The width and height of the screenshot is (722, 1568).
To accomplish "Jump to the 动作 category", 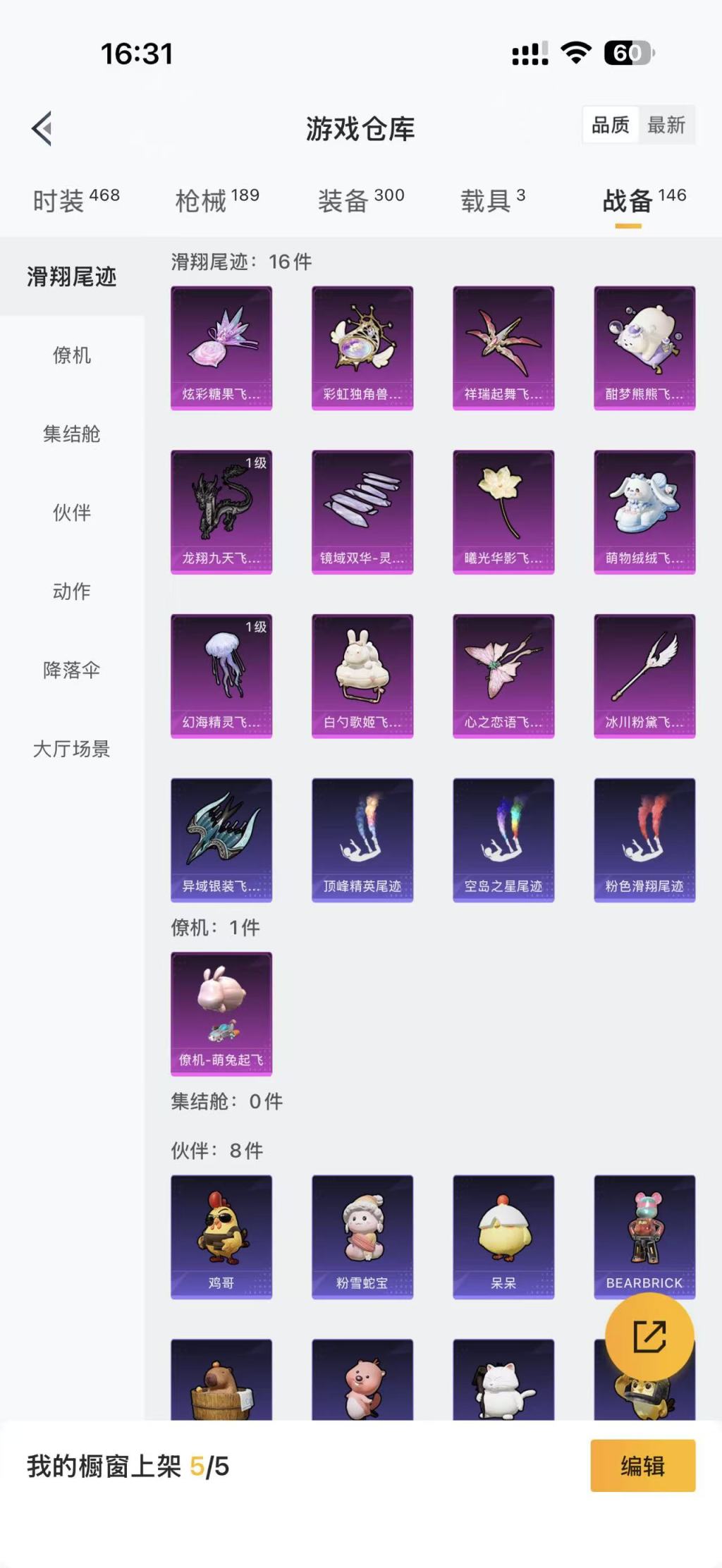I will pos(71,591).
